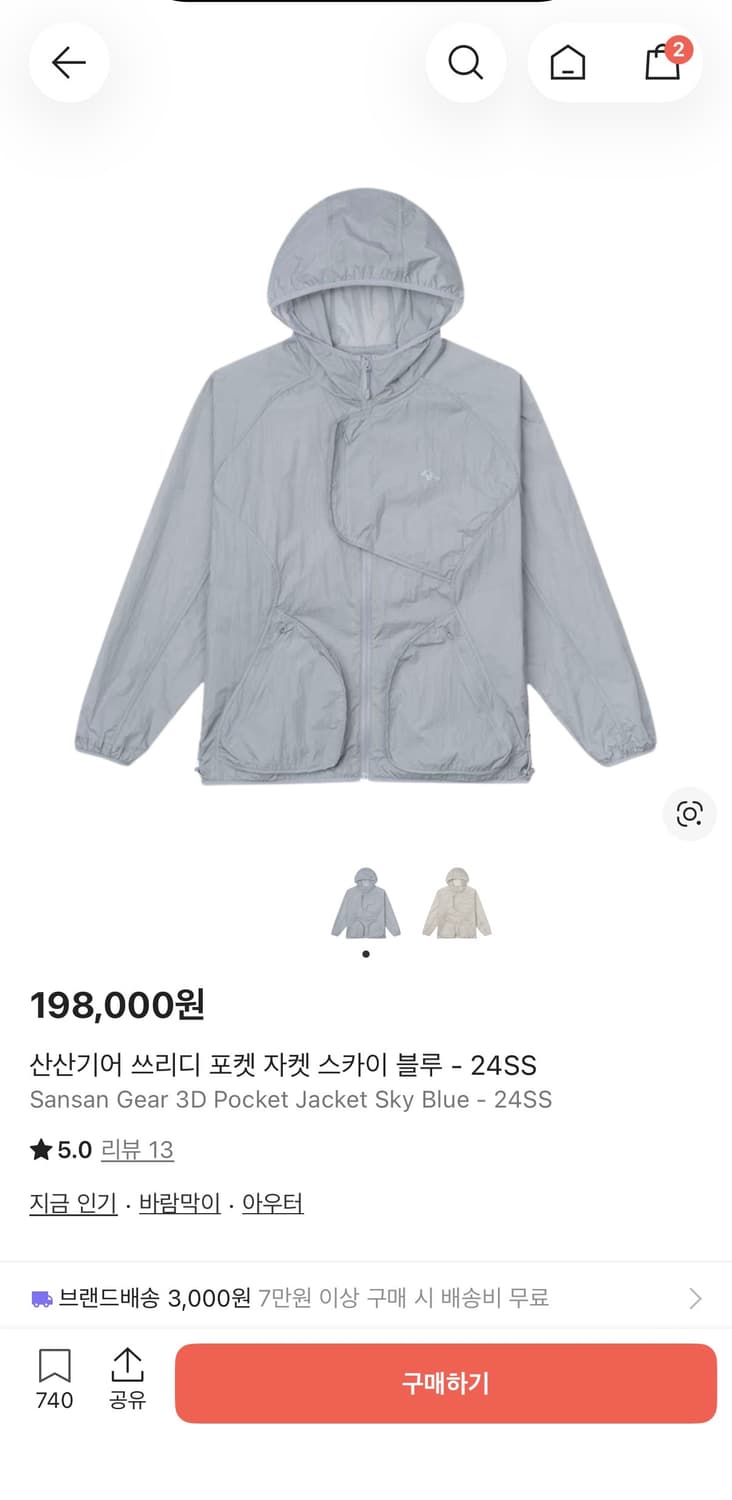Open the 바람막이 category link
Image resolution: width=732 pixels, height=1500 pixels.
pyautogui.click(x=179, y=1203)
